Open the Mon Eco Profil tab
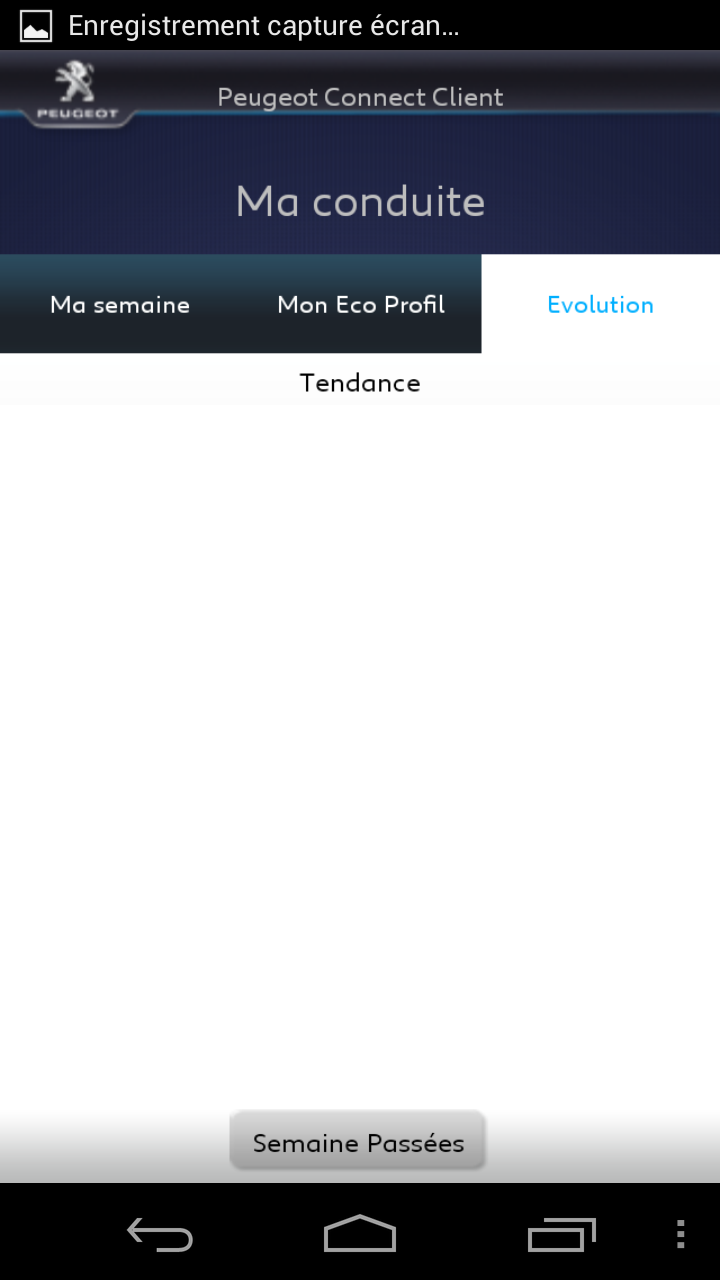The image size is (720, 1280). point(361,304)
